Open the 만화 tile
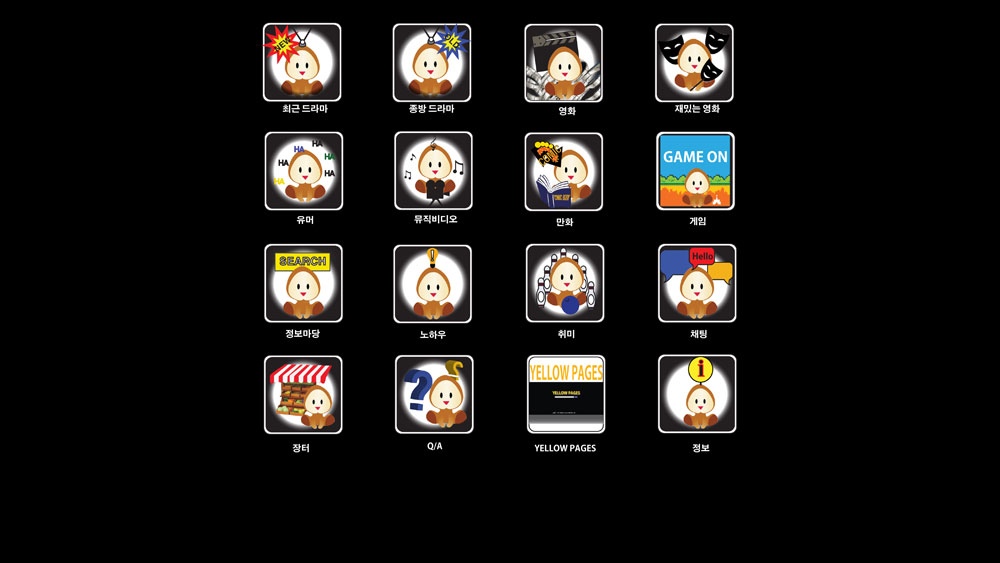 point(564,172)
